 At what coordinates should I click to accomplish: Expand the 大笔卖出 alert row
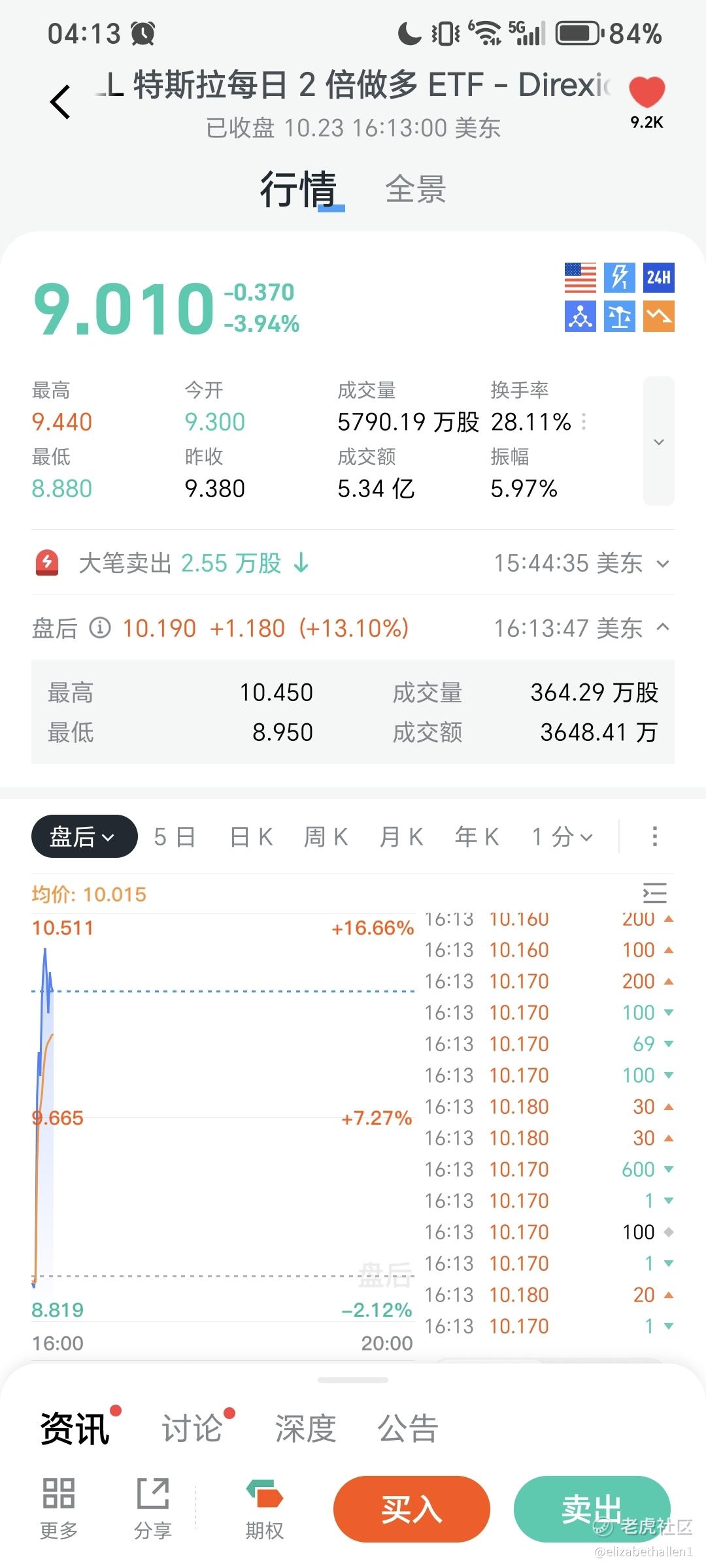pyautogui.click(x=662, y=563)
